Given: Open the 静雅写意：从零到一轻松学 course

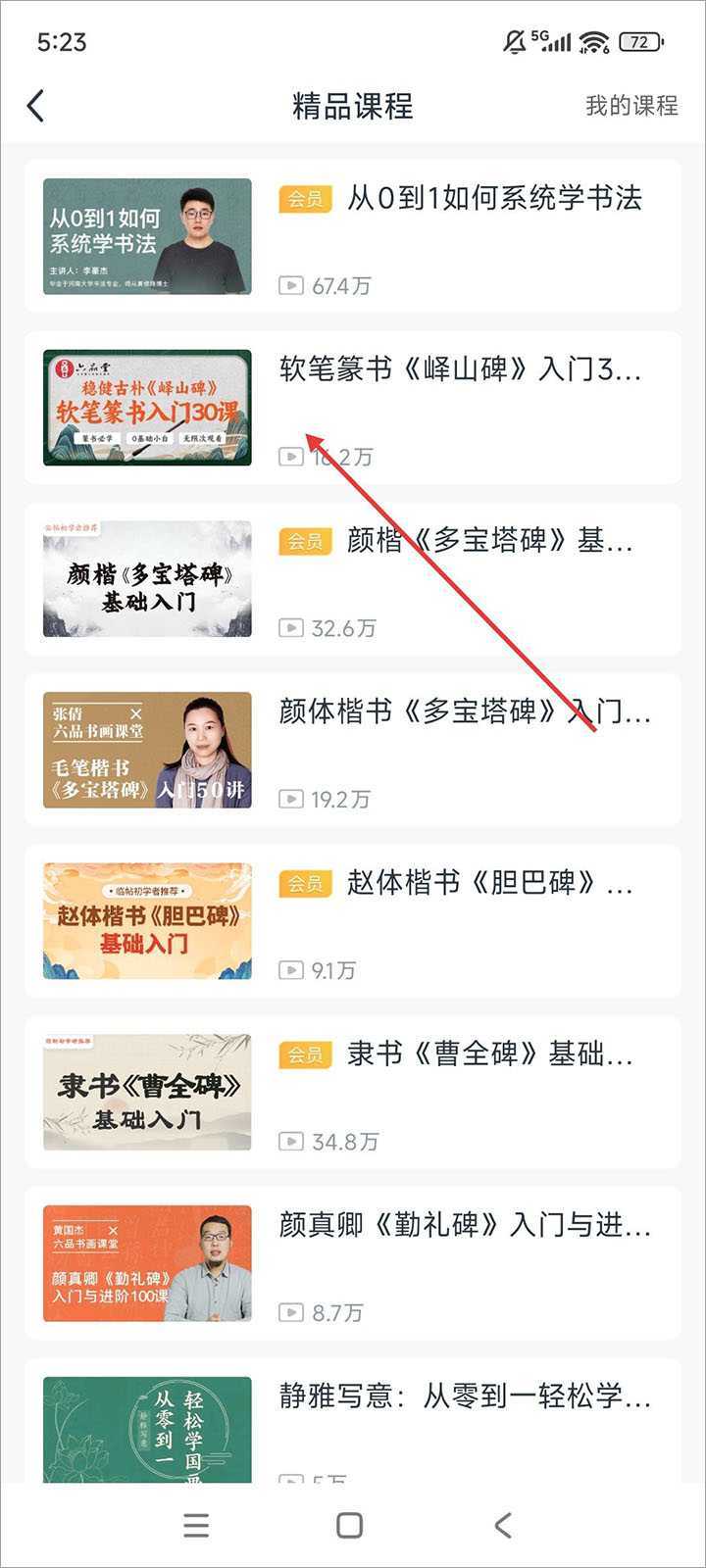Looking at the screenshot, I should coord(353,1421).
